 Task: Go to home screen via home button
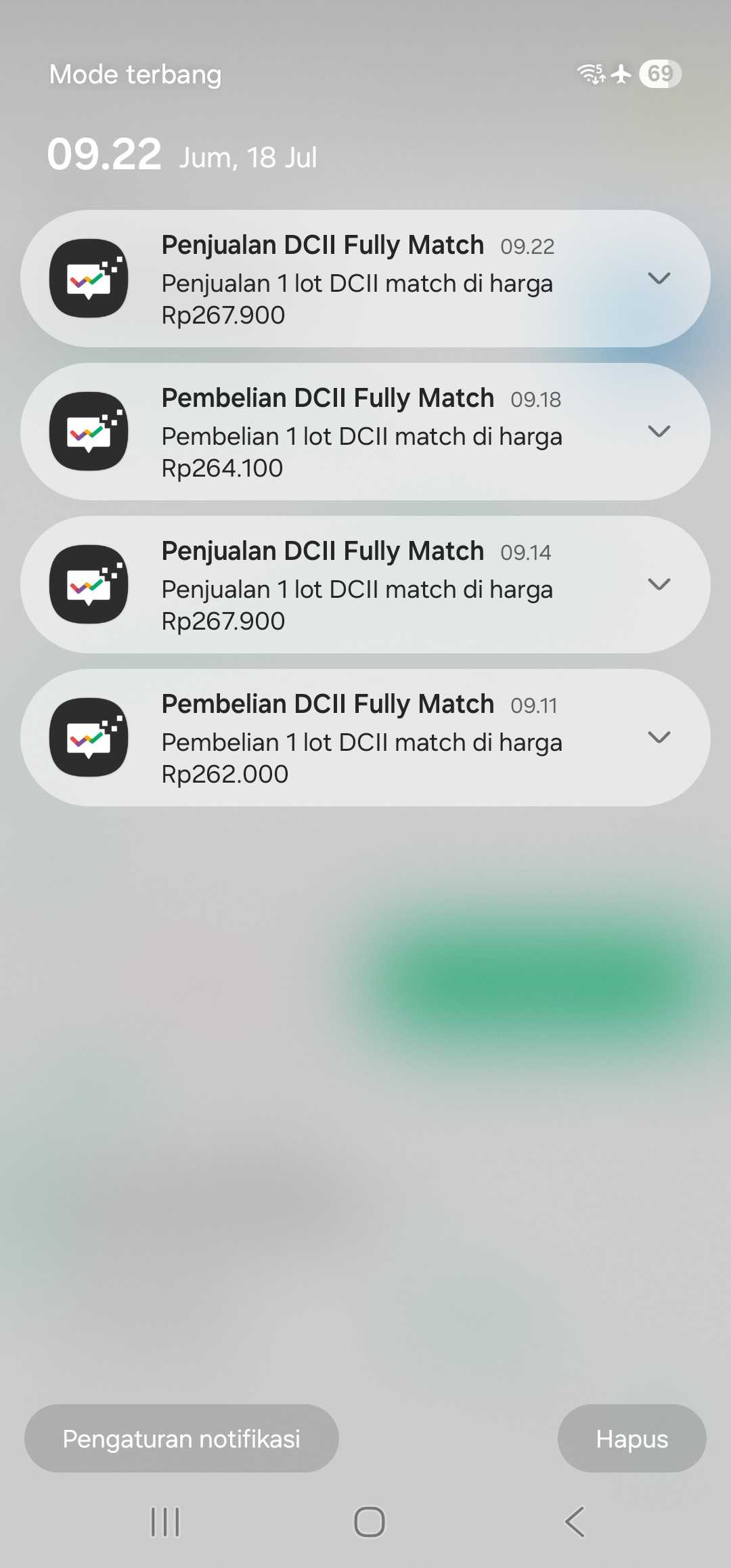(x=370, y=1522)
